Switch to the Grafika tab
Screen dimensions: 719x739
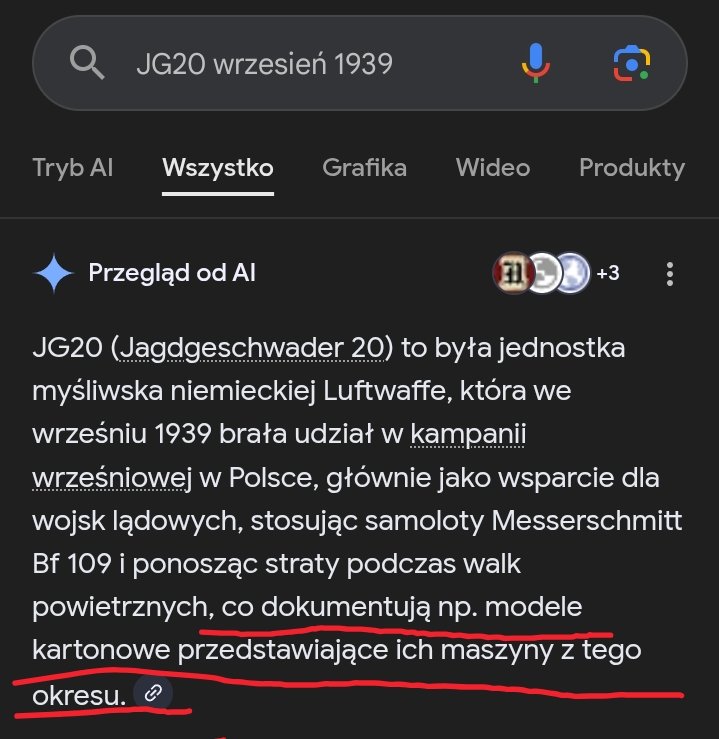[364, 167]
